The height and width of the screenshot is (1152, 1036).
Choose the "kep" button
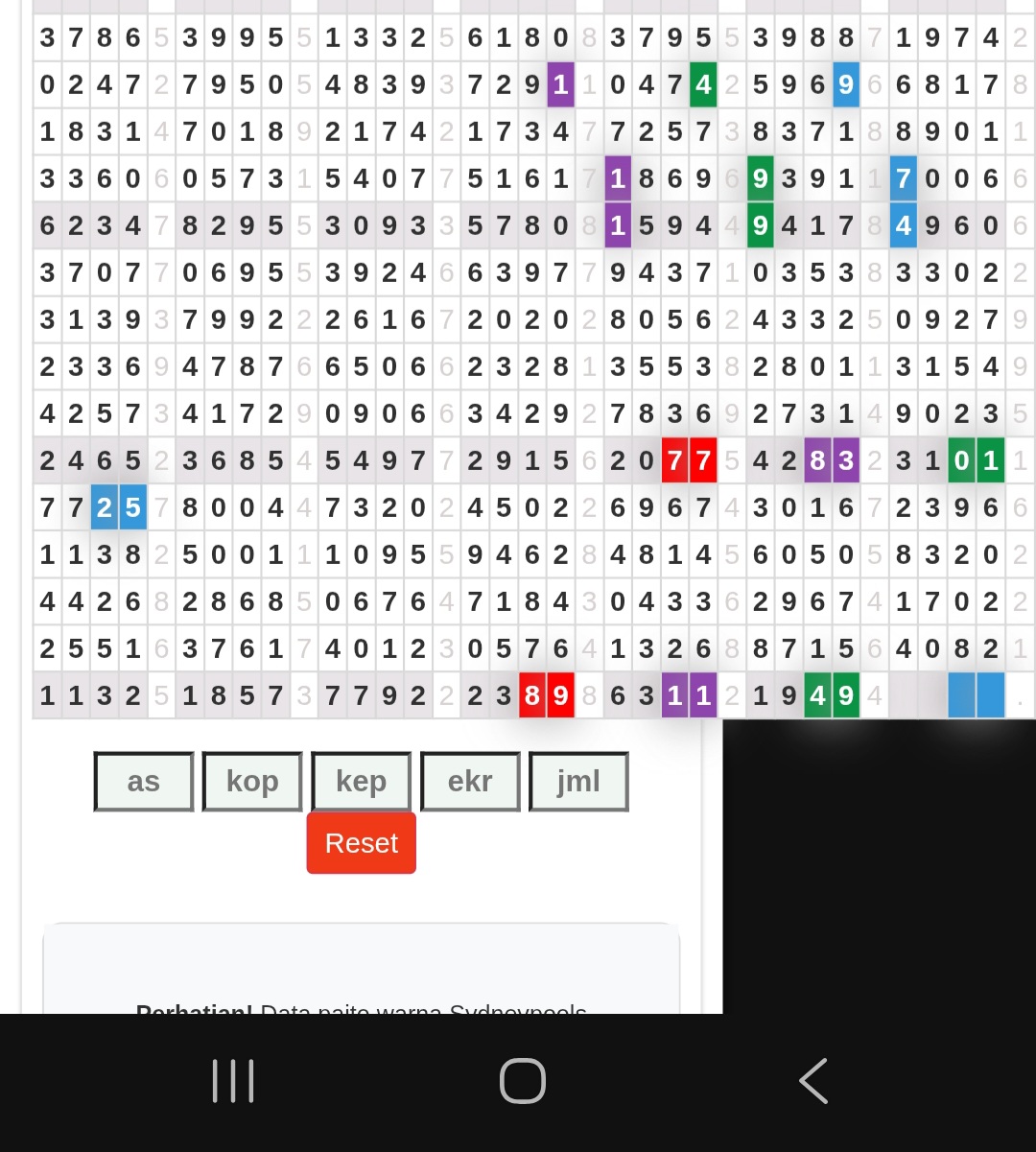point(361,782)
